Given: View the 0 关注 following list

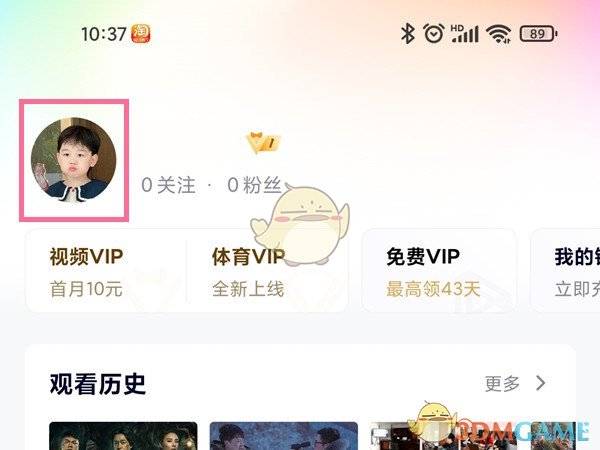Looking at the screenshot, I should [x=168, y=186].
